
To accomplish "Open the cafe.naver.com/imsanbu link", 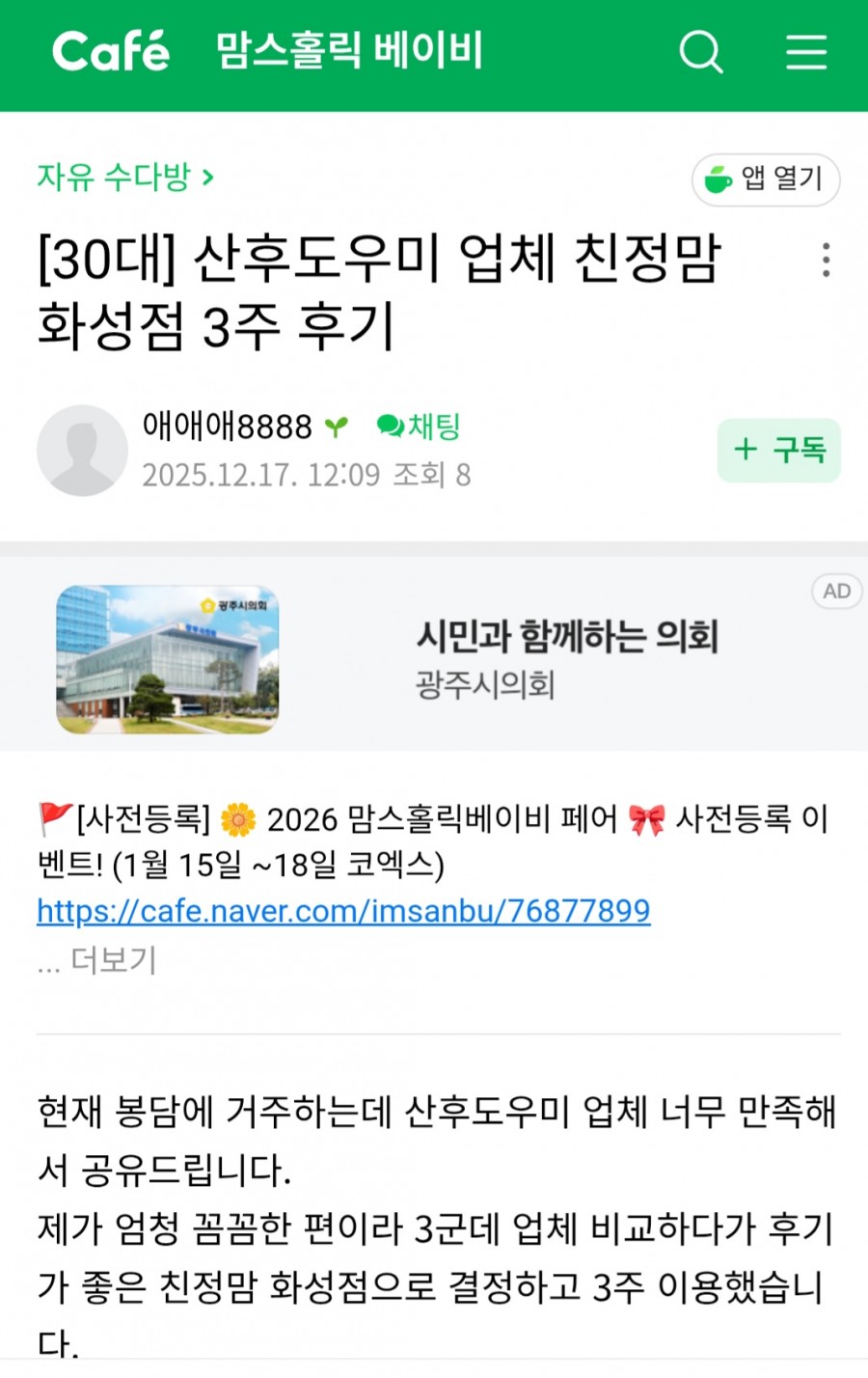I will (x=343, y=911).
